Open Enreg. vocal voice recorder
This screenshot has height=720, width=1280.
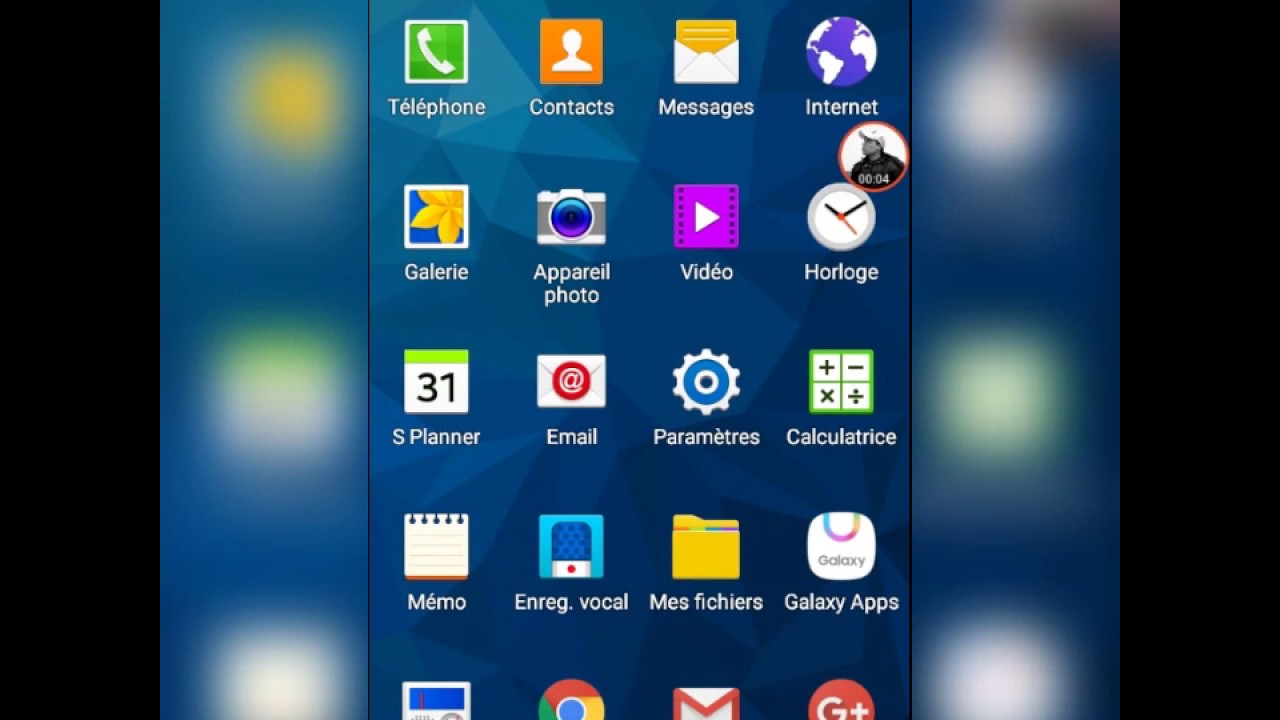[571, 547]
